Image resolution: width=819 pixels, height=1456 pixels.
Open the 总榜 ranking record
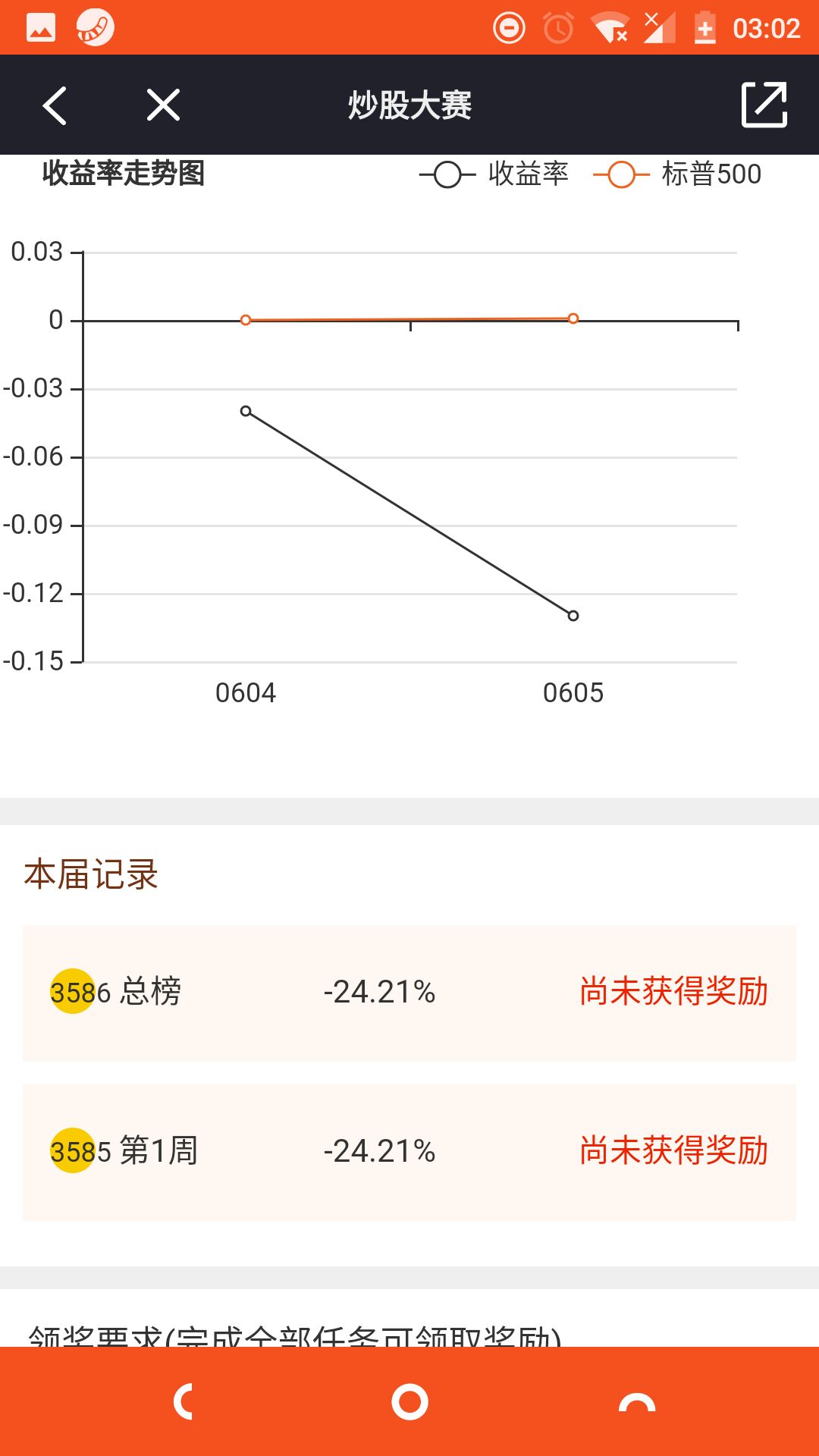[409, 993]
